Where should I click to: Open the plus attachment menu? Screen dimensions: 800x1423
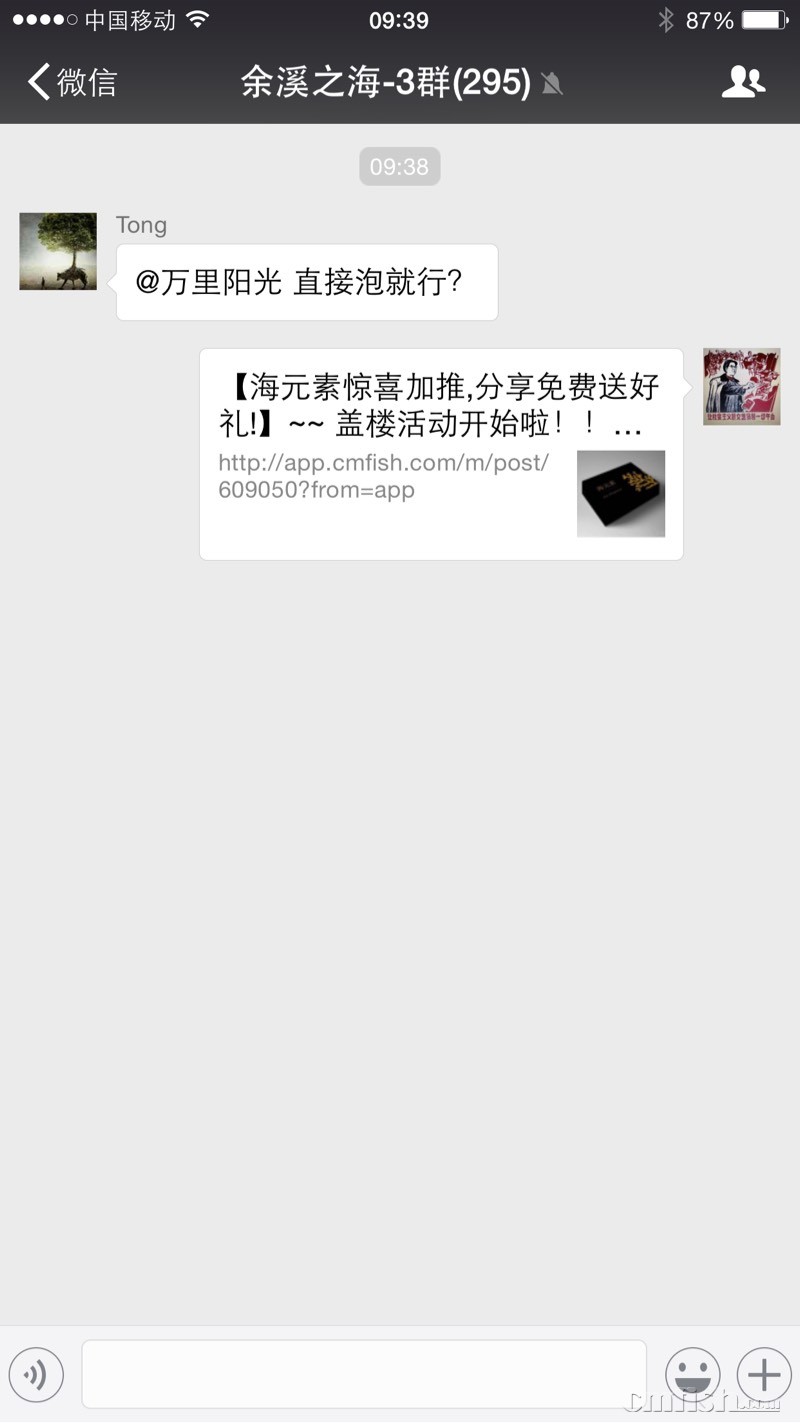click(764, 1375)
